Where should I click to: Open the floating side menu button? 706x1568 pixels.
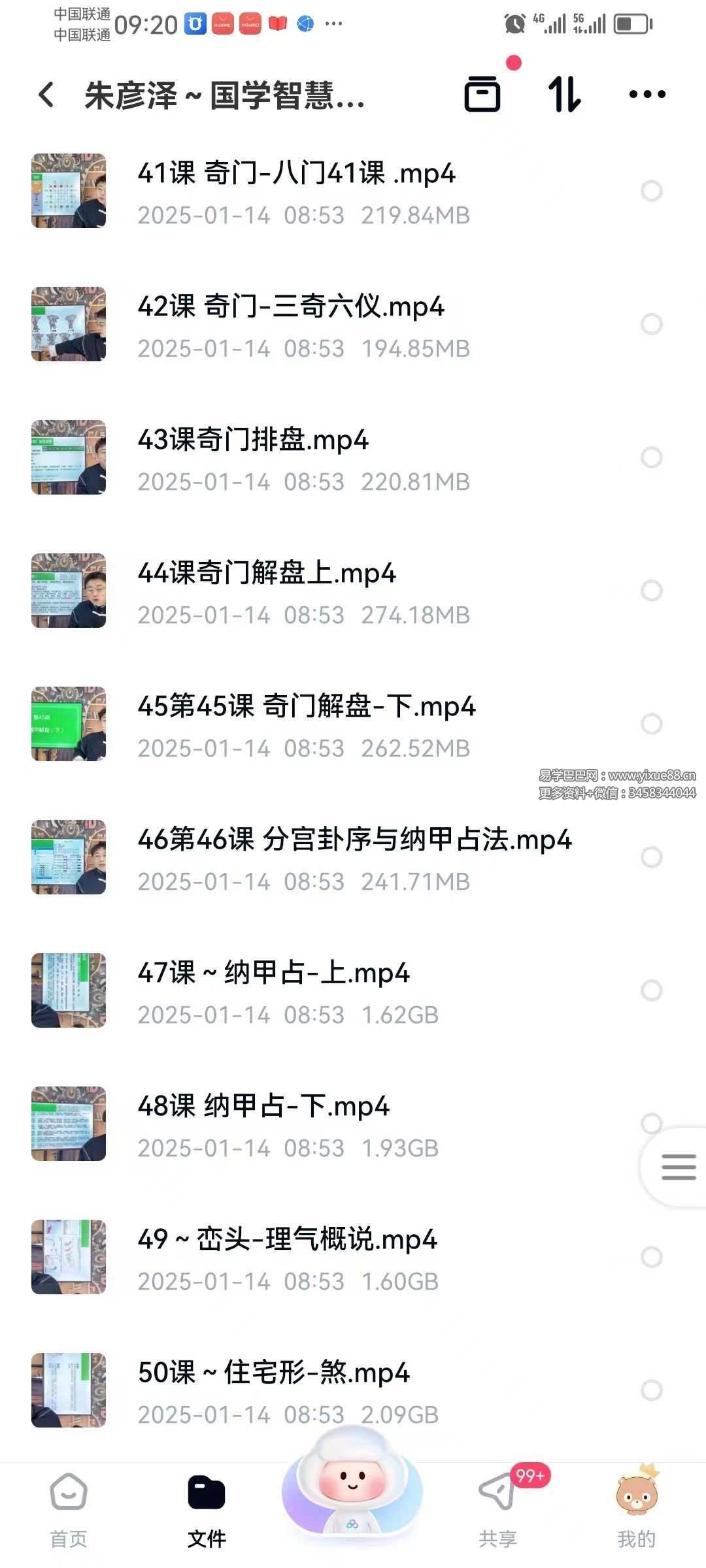[677, 1167]
